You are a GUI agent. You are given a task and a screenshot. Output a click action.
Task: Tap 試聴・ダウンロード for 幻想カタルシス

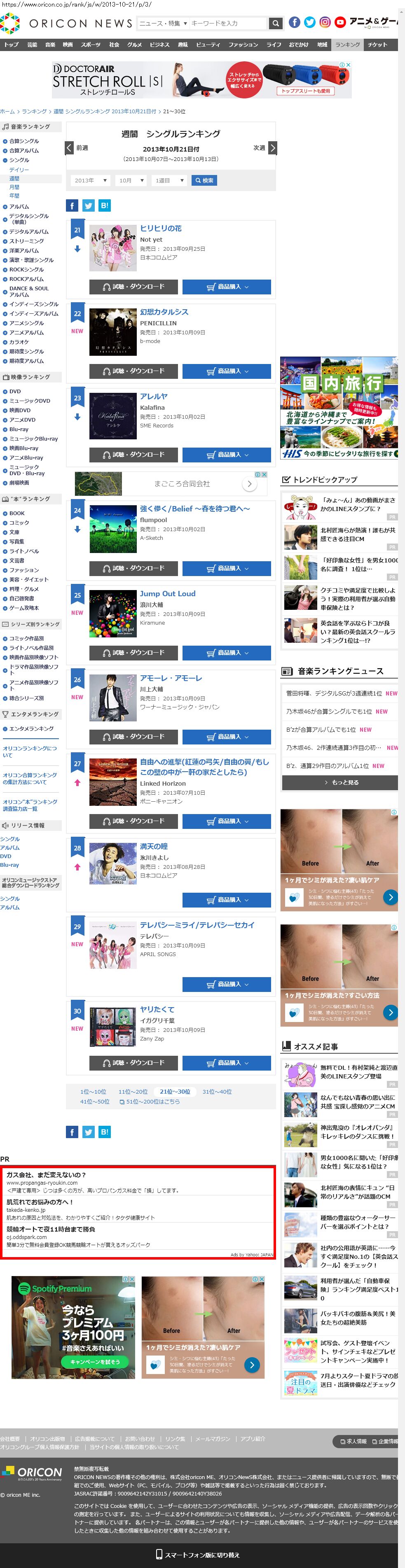point(133,371)
